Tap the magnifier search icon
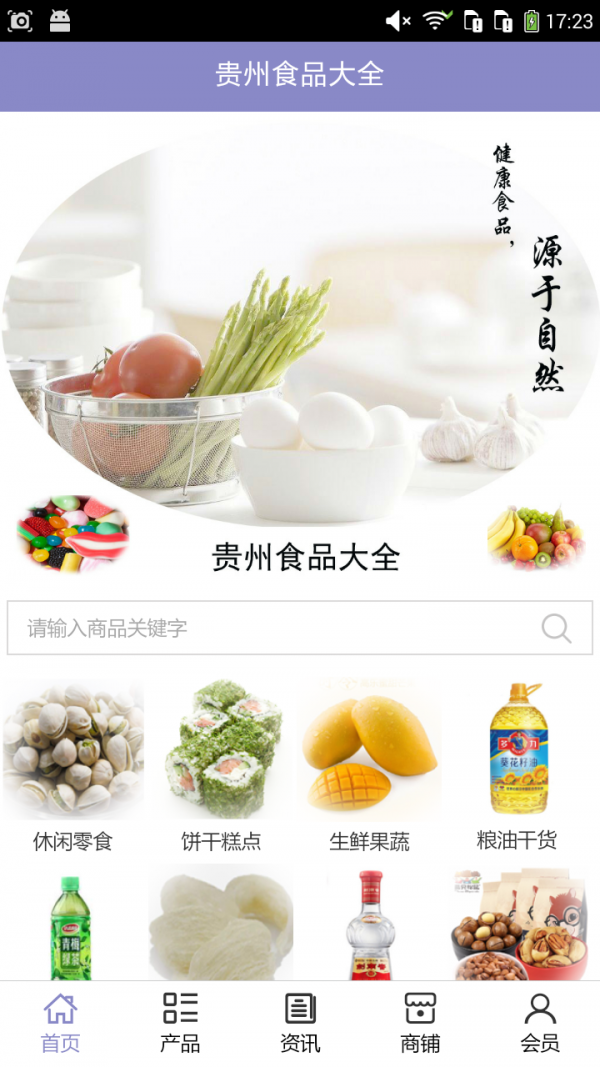 click(556, 628)
